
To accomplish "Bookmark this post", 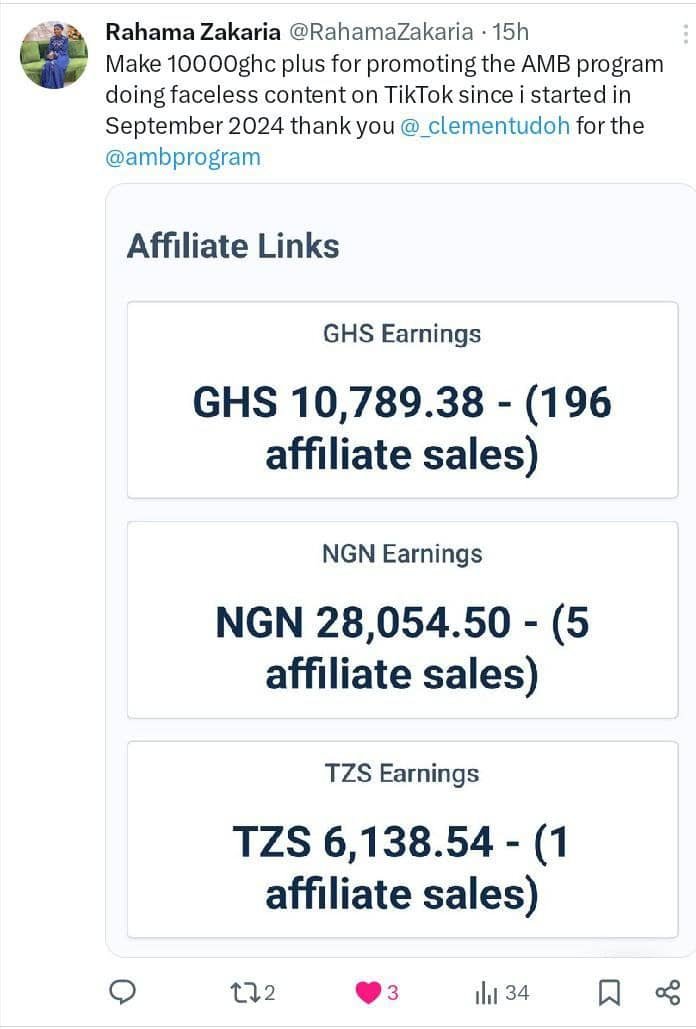I will pyautogui.click(x=608, y=992).
